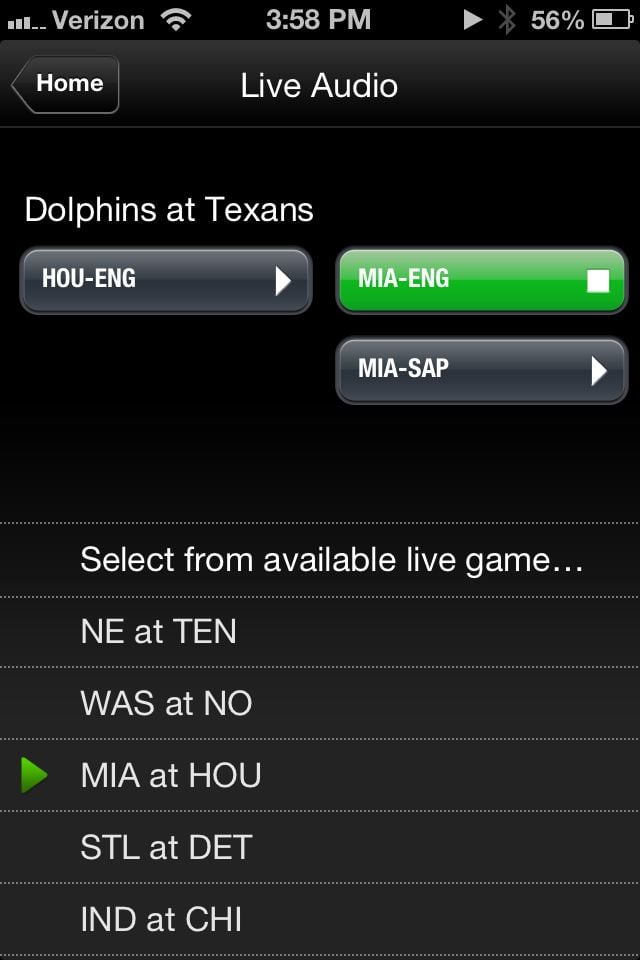This screenshot has height=960, width=640.
Task: Choose the MIA at HOU game
Action: [320, 775]
